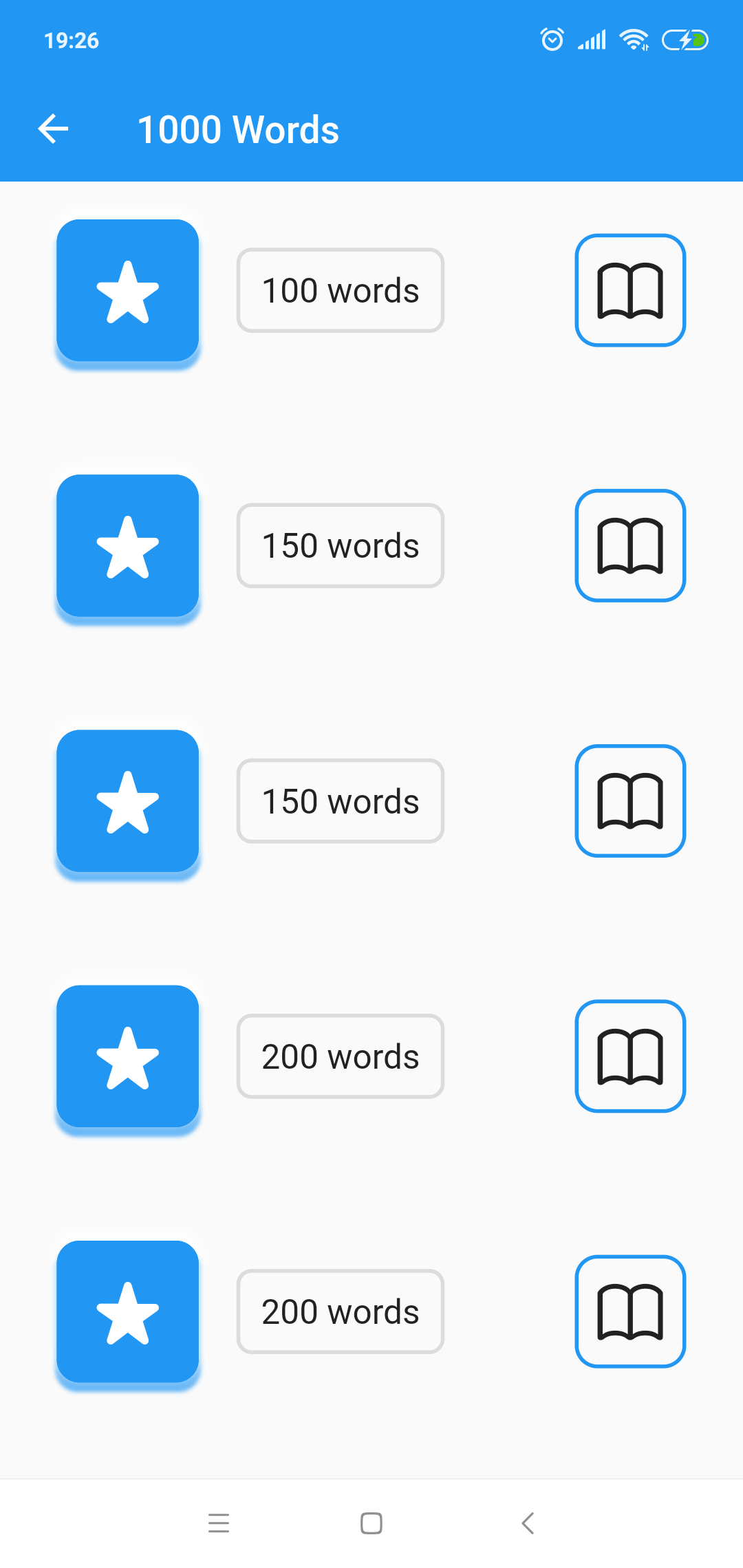Open recent apps from the navigation bar
This screenshot has width=743, height=1568.
point(219,1523)
